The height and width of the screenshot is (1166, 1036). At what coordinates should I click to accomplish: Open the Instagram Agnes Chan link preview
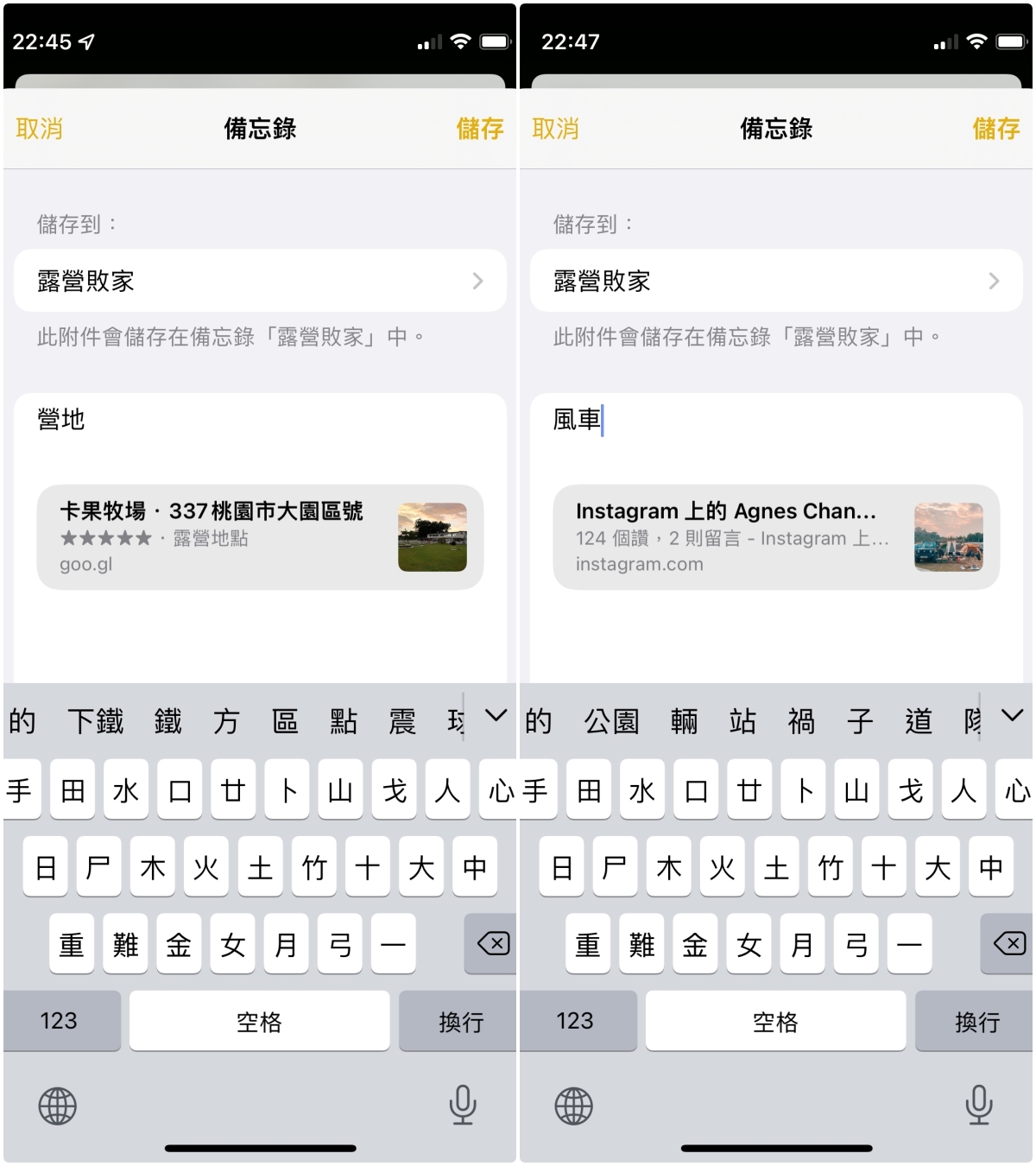coord(775,536)
